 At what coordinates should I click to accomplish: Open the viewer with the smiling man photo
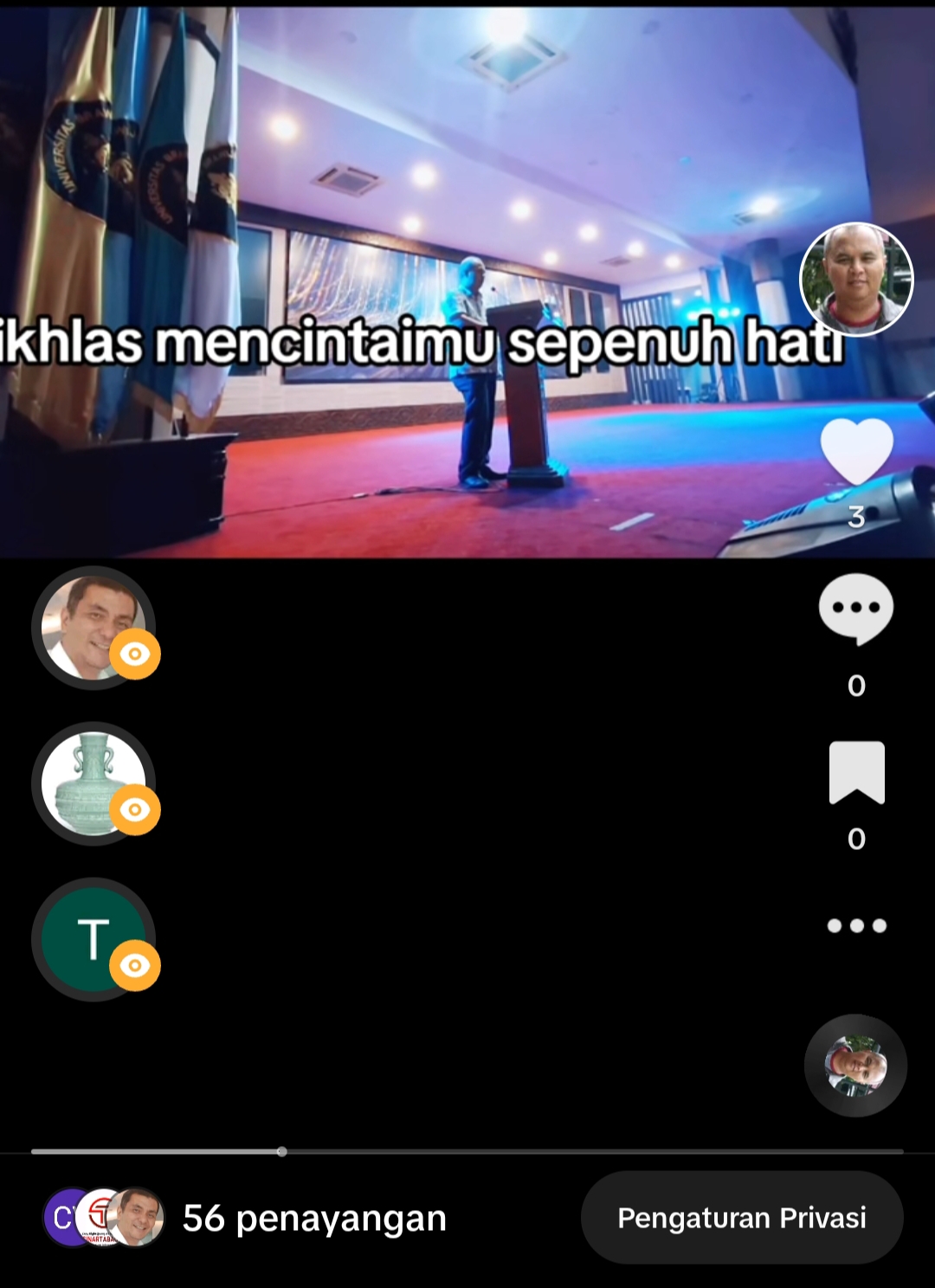pos(93,628)
